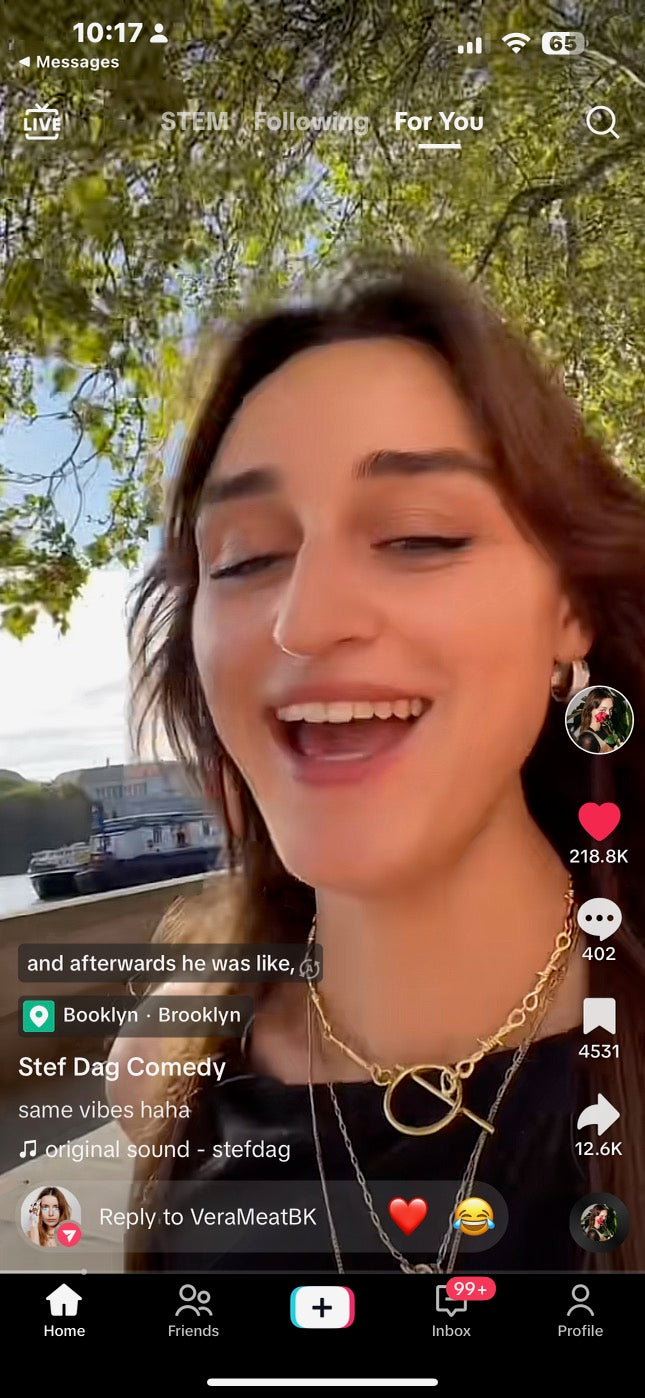Screen dimensions: 645x1398
Task: Open the Booklyn Brooklyn location tag
Action: (x=136, y=1016)
